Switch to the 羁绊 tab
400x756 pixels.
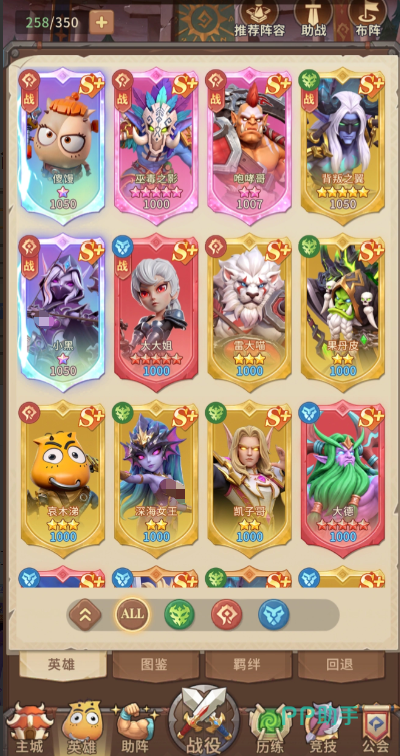tap(248, 665)
